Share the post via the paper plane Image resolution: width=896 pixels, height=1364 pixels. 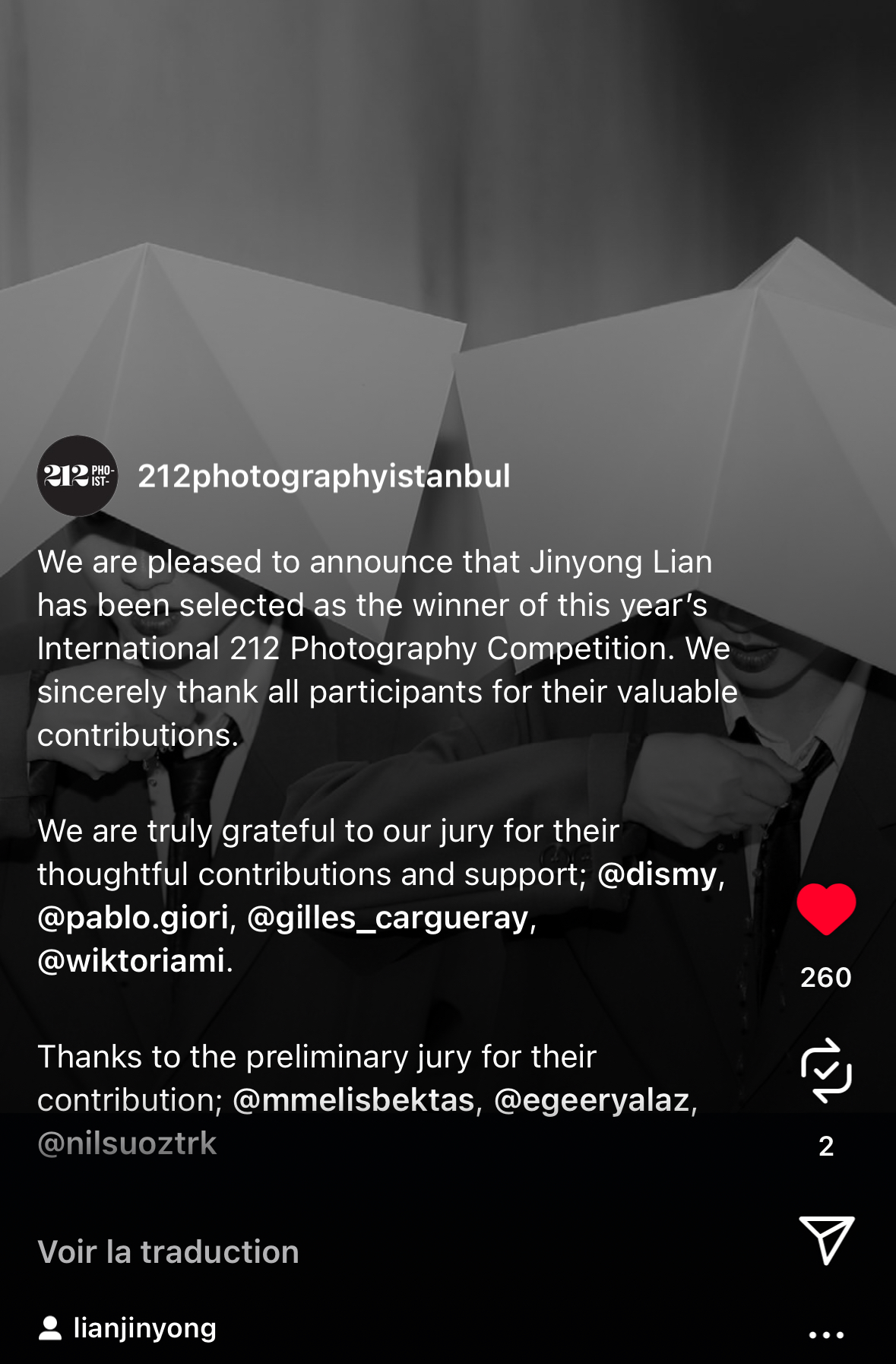coord(826,1240)
